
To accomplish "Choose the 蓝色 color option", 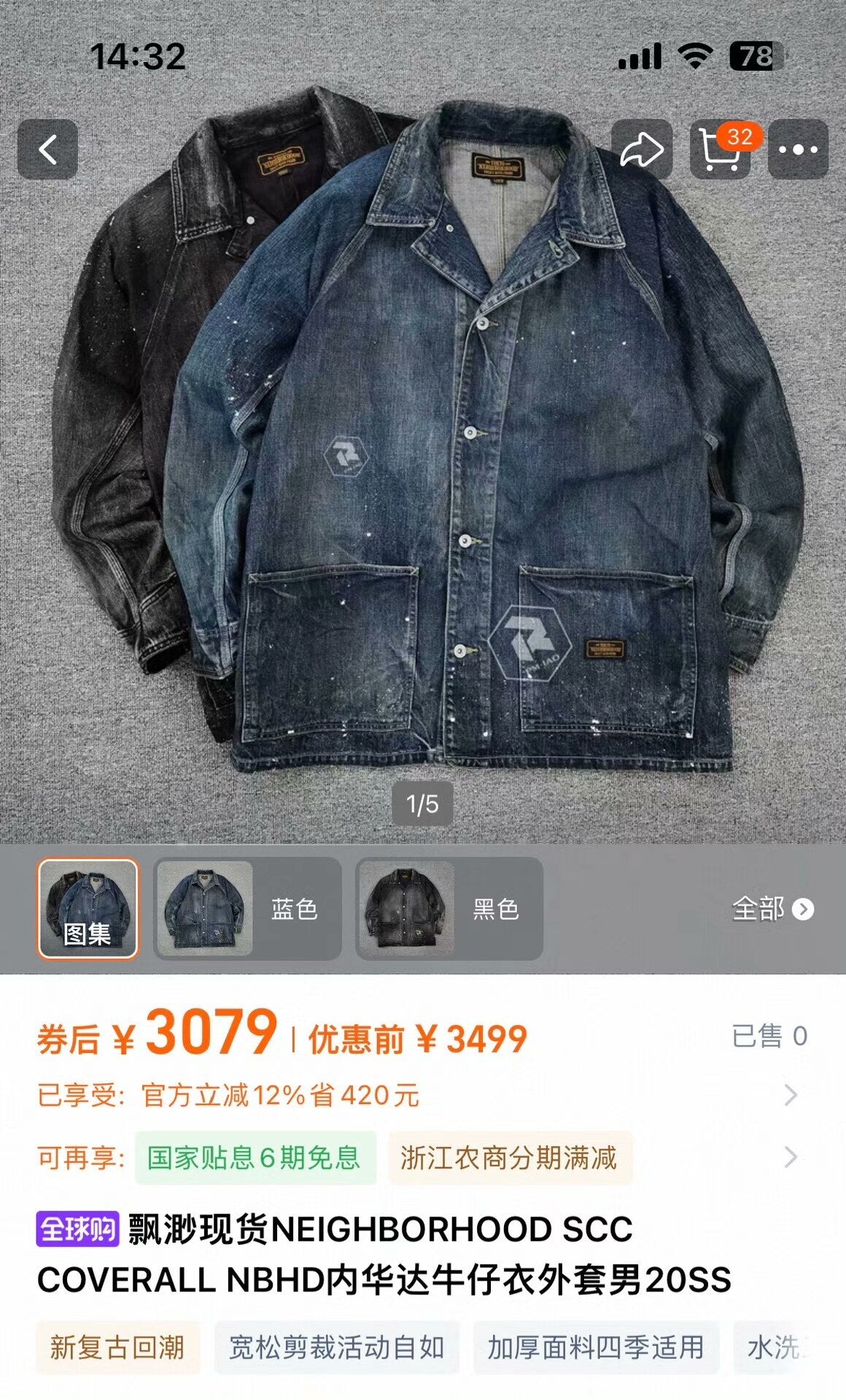I will [x=248, y=908].
